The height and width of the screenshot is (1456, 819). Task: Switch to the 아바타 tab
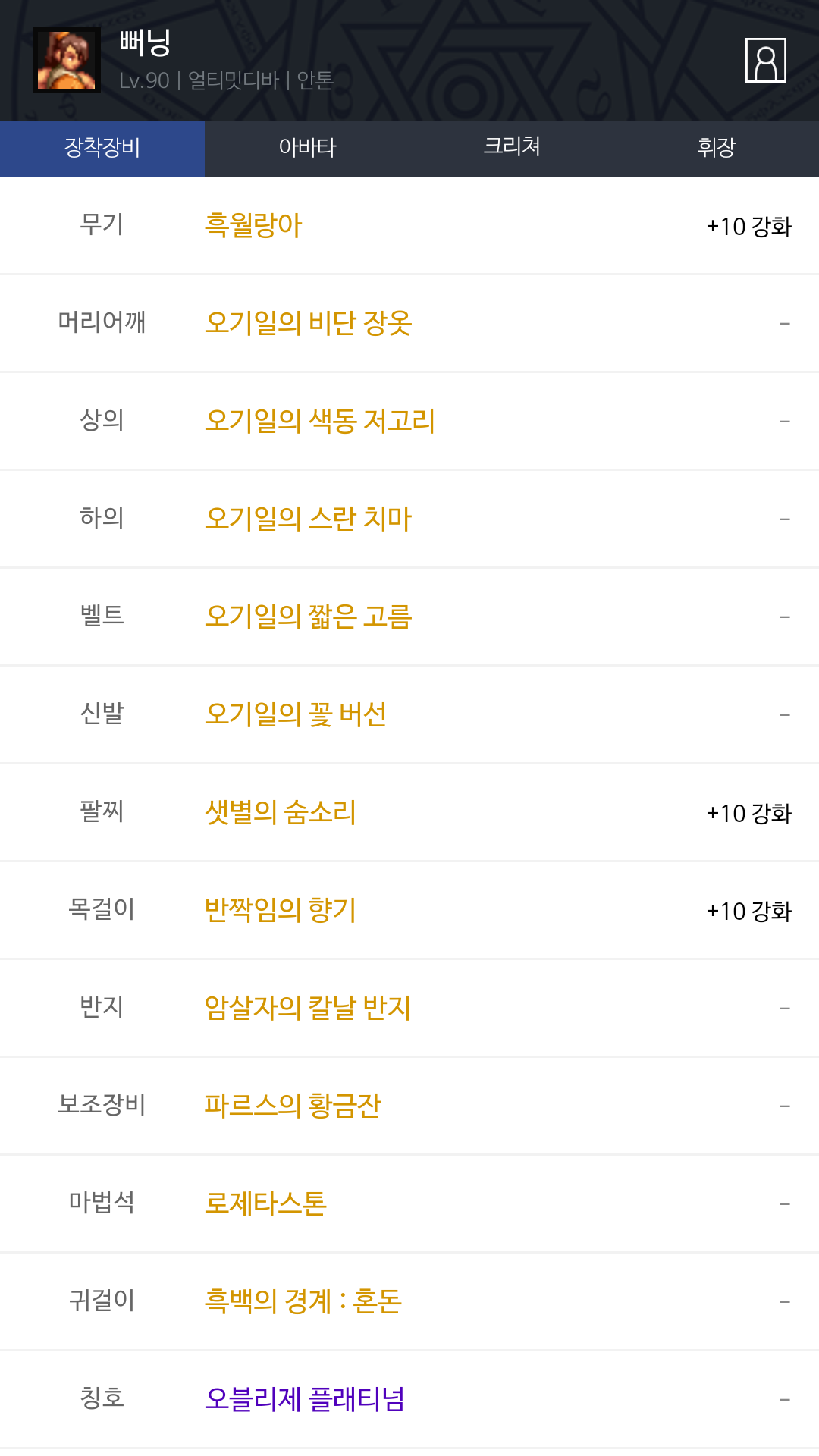click(x=307, y=148)
